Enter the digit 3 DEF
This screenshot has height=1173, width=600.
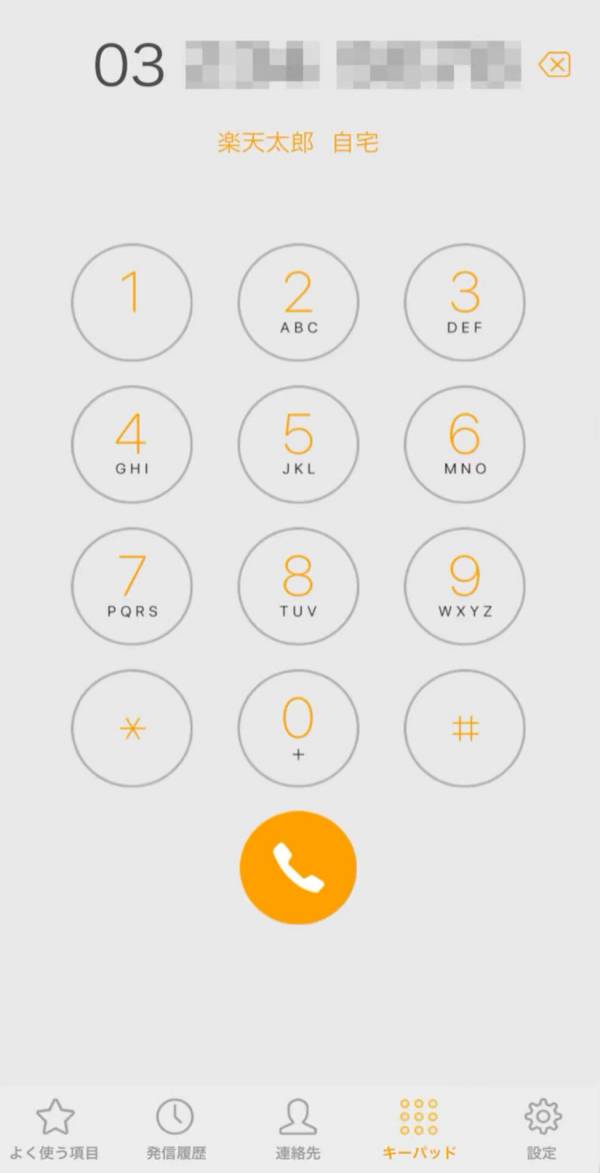pos(464,302)
